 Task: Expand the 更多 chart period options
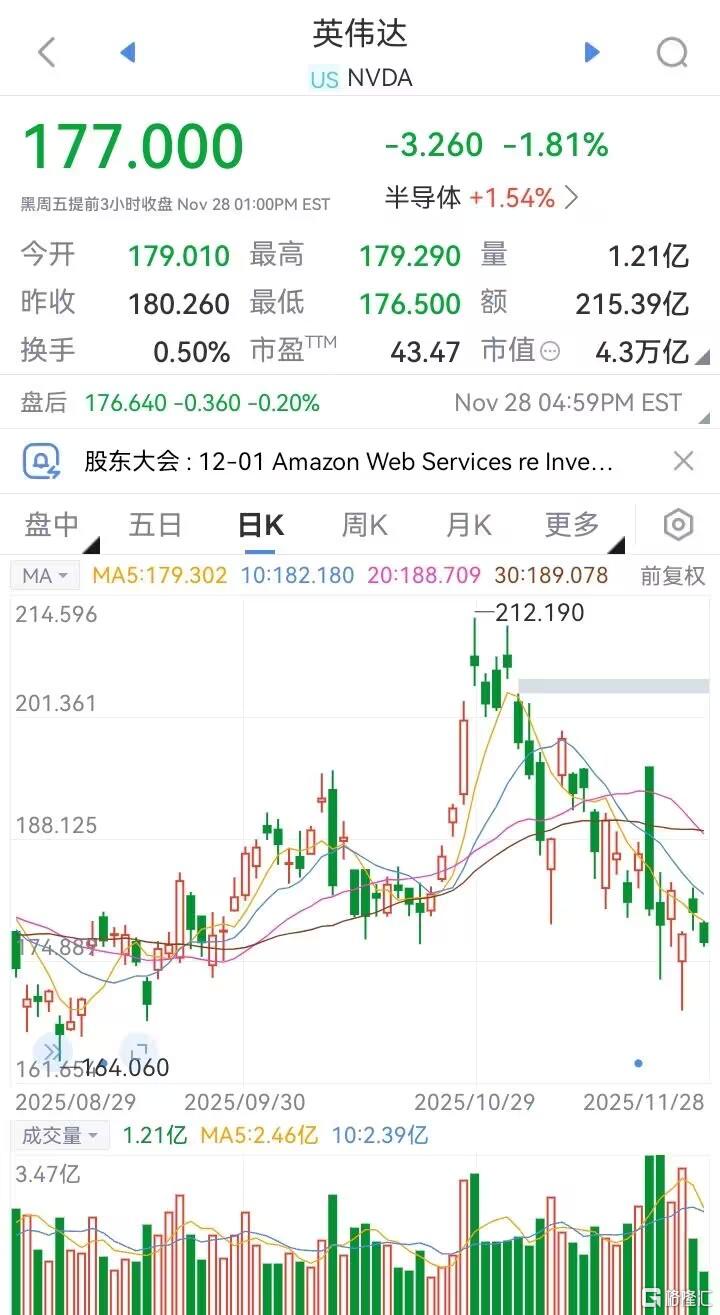(x=573, y=524)
